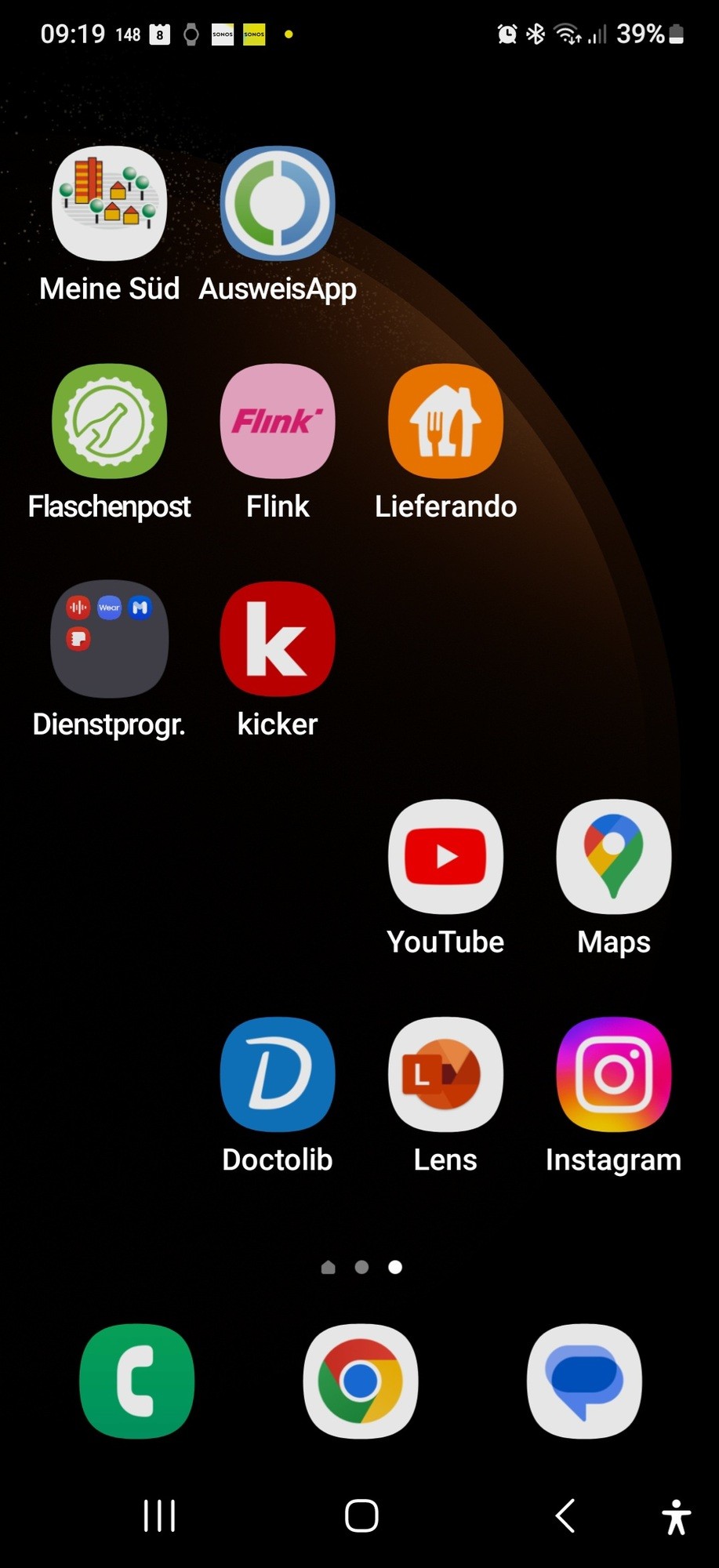Launch the kicker app
Screen dimensions: 719x1568
pos(278,639)
